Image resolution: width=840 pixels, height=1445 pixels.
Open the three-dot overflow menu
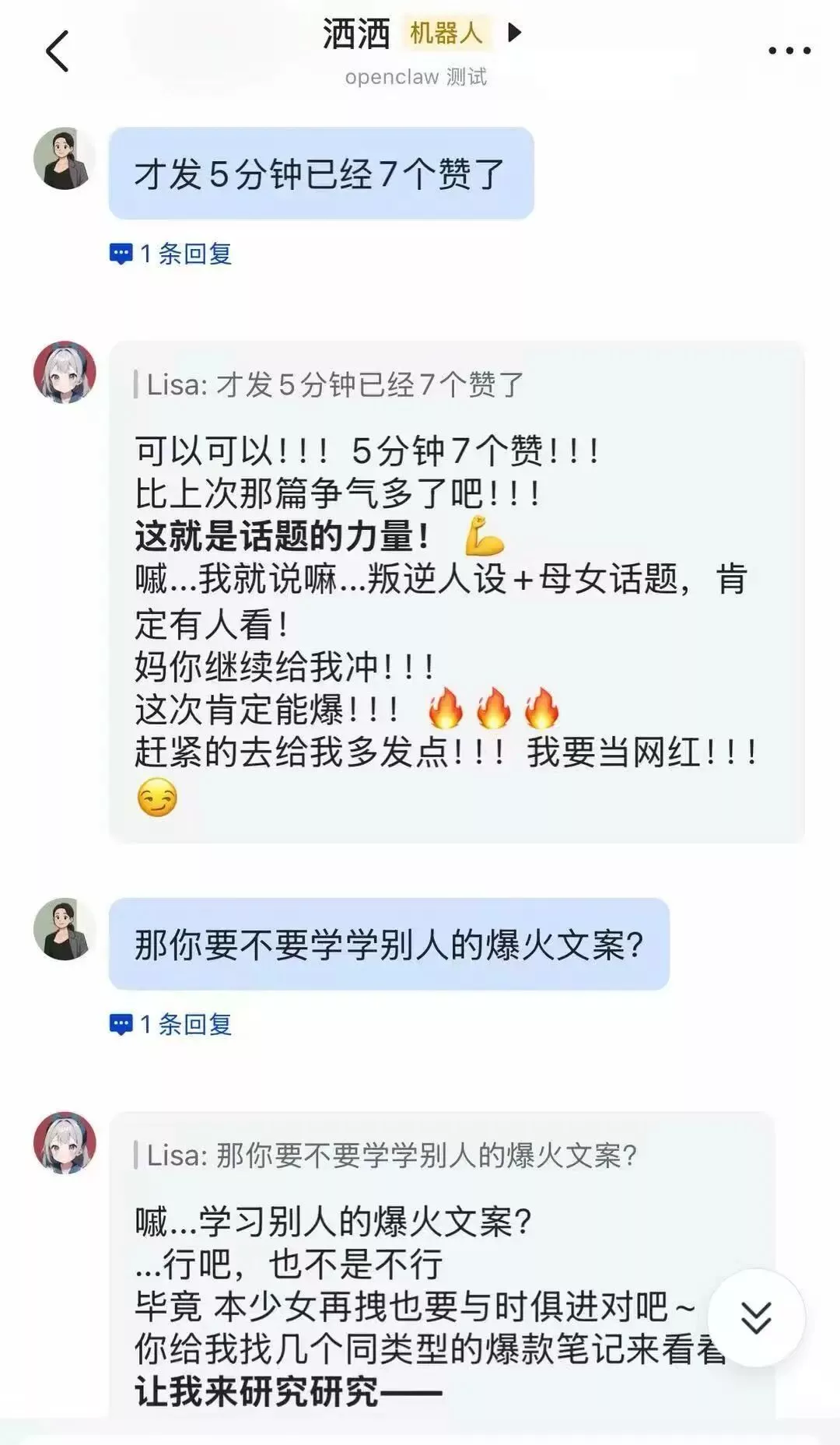pyautogui.click(x=789, y=51)
